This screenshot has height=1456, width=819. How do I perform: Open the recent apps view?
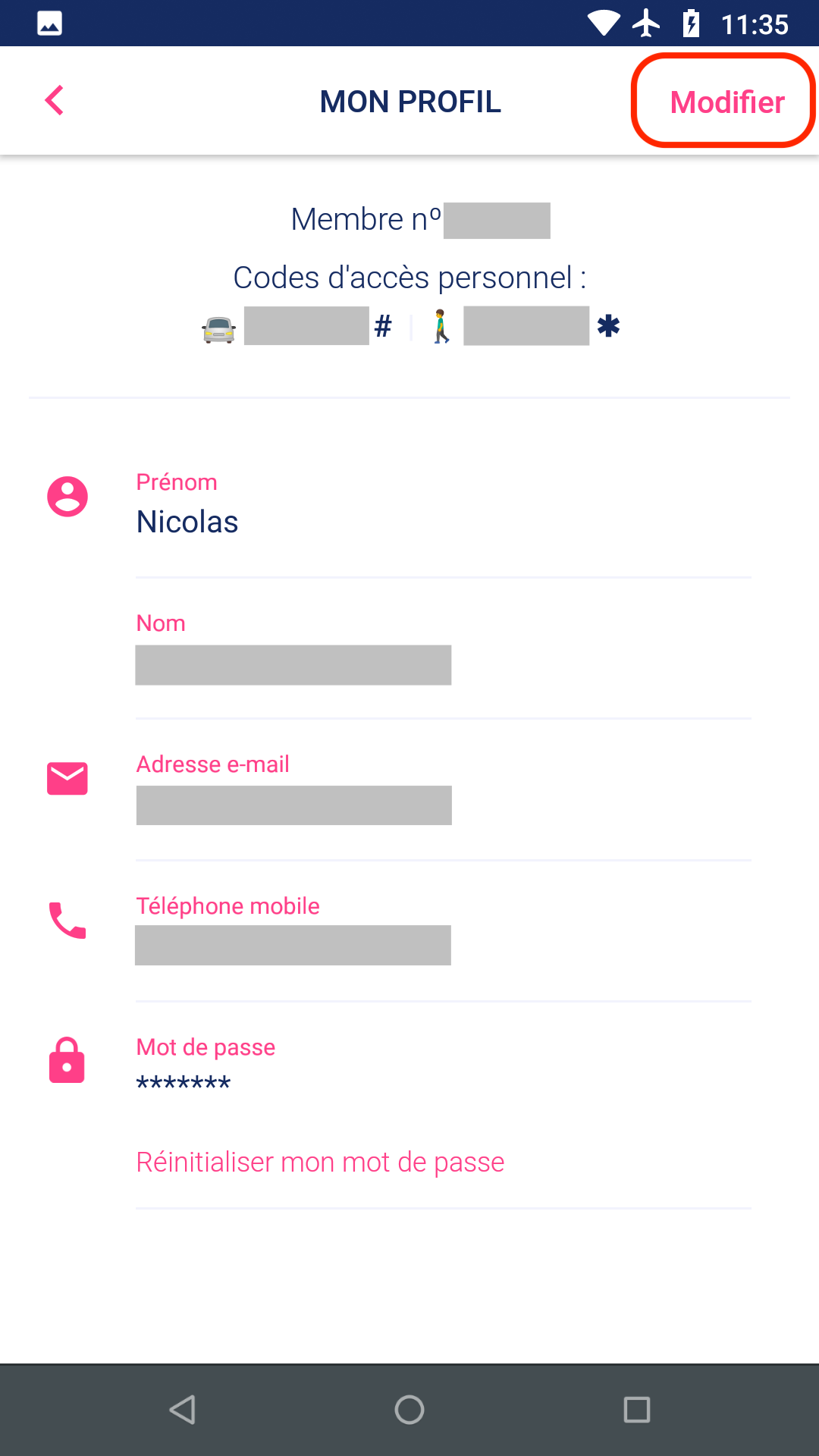[x=637, y=1410]
